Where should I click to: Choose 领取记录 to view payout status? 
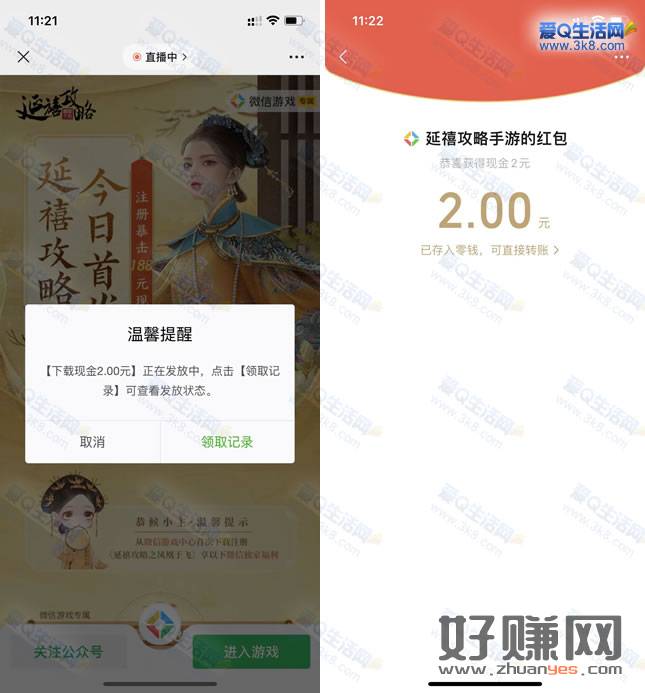[227, 442]
